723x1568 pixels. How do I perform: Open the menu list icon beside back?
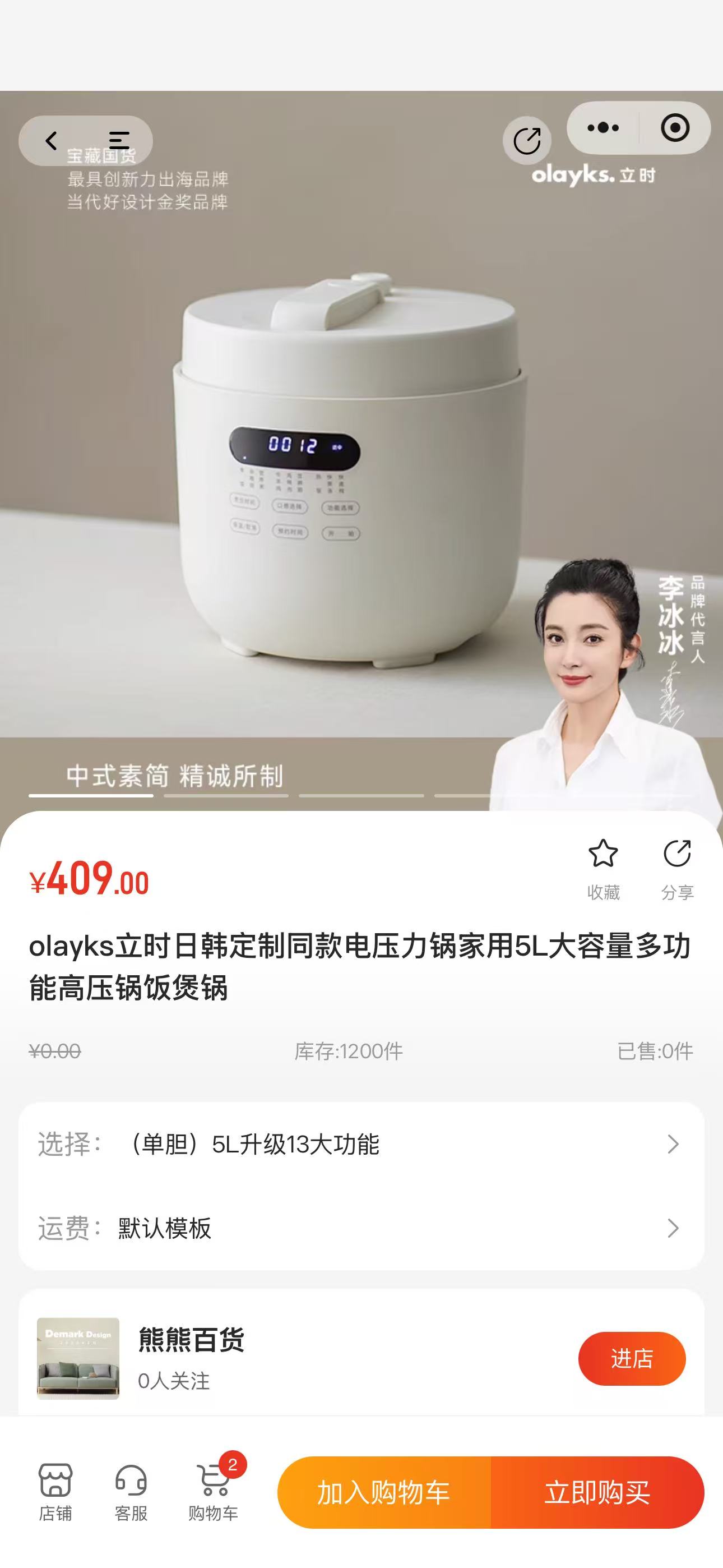point(119,141)
